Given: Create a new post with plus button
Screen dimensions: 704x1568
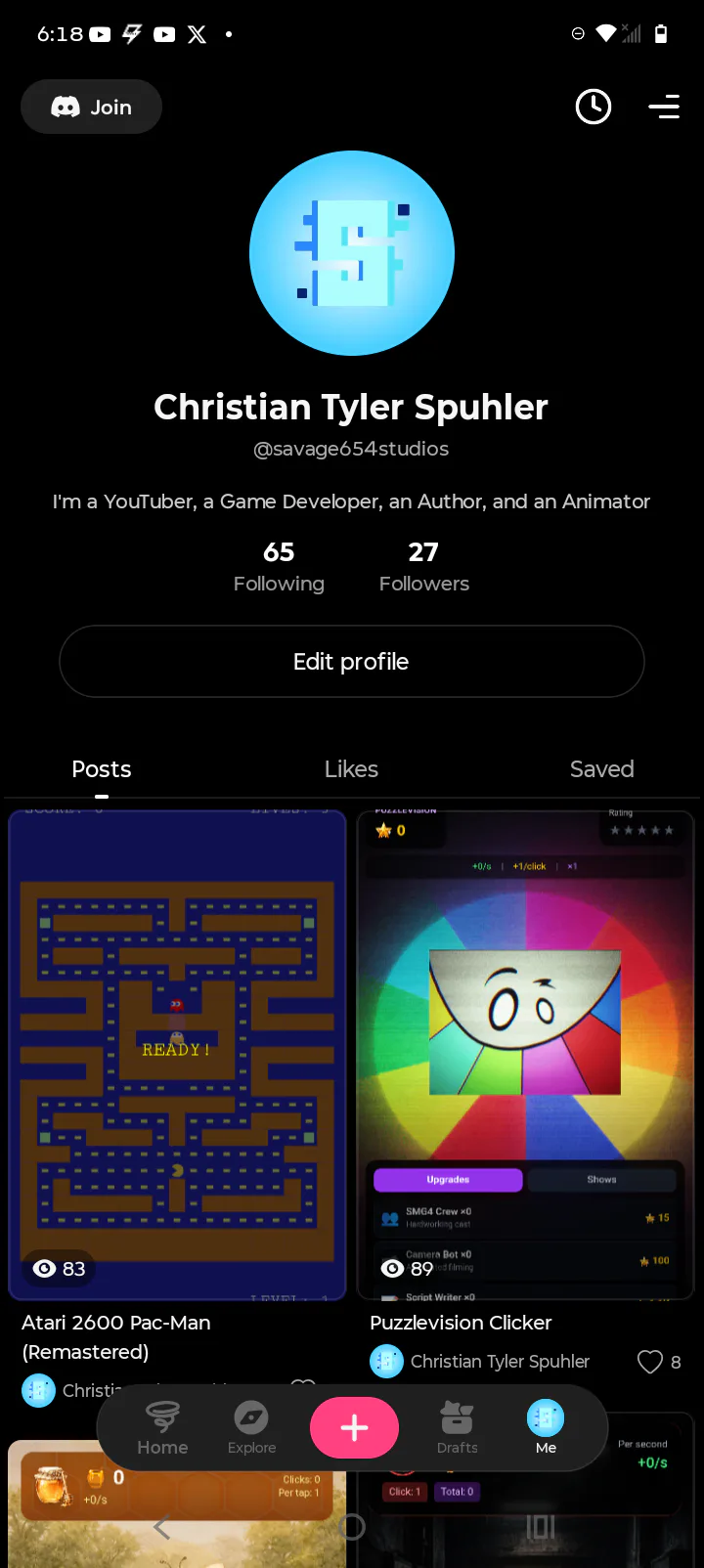Looking at the screenshot, I should click(x=354, y=1428).
